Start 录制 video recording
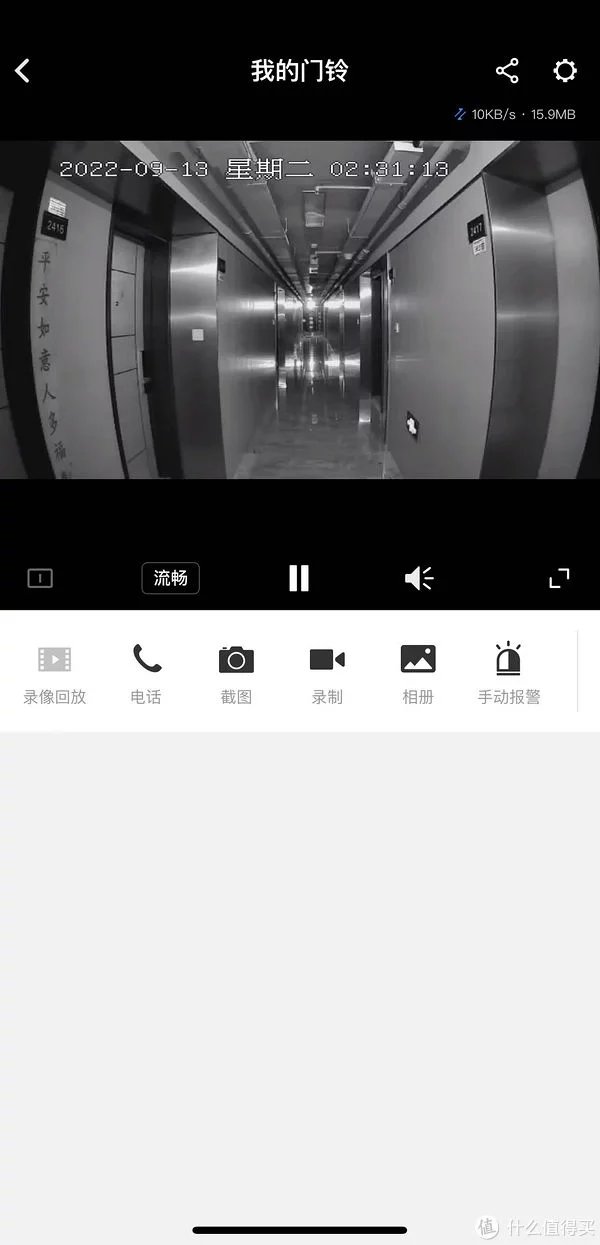 click(x=327, y=673)
